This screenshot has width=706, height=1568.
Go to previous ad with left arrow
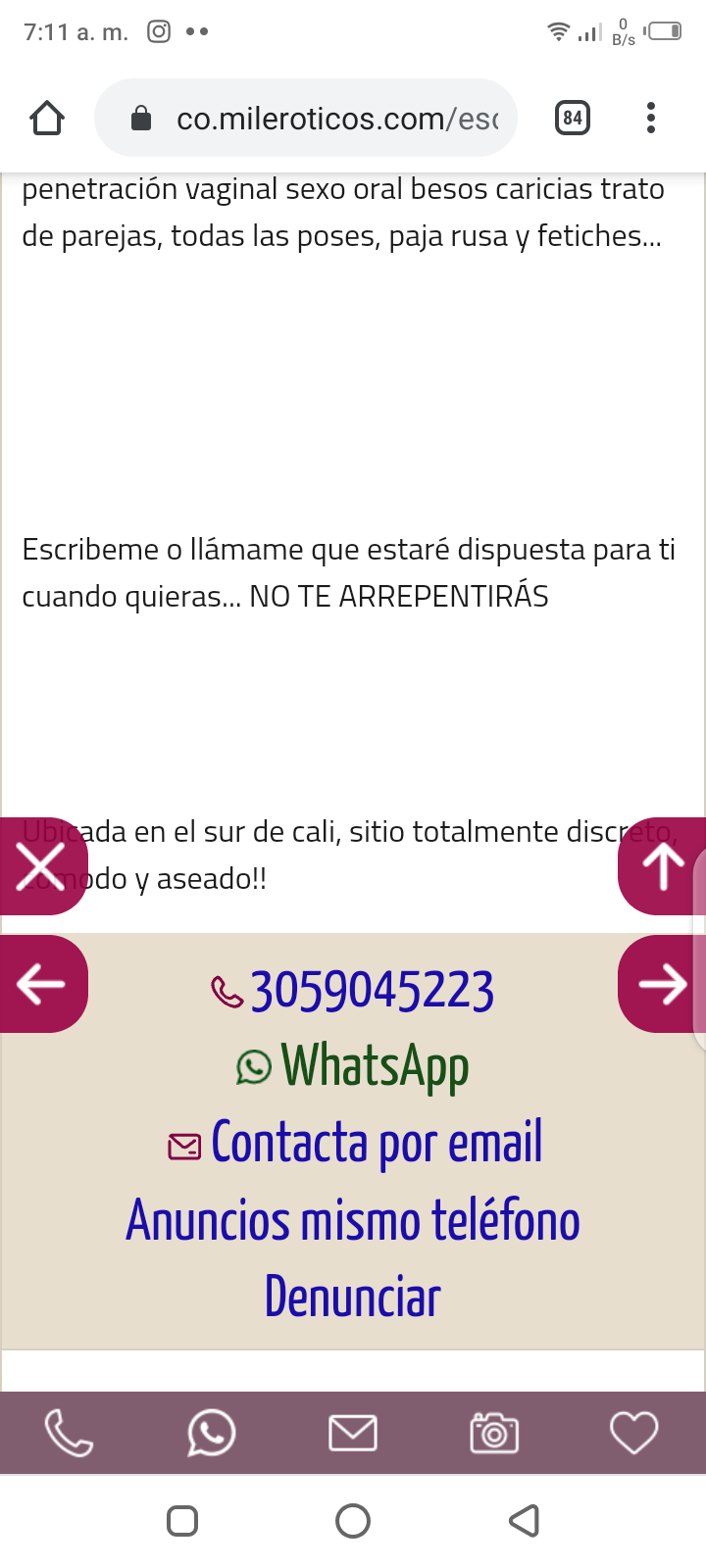41,984
